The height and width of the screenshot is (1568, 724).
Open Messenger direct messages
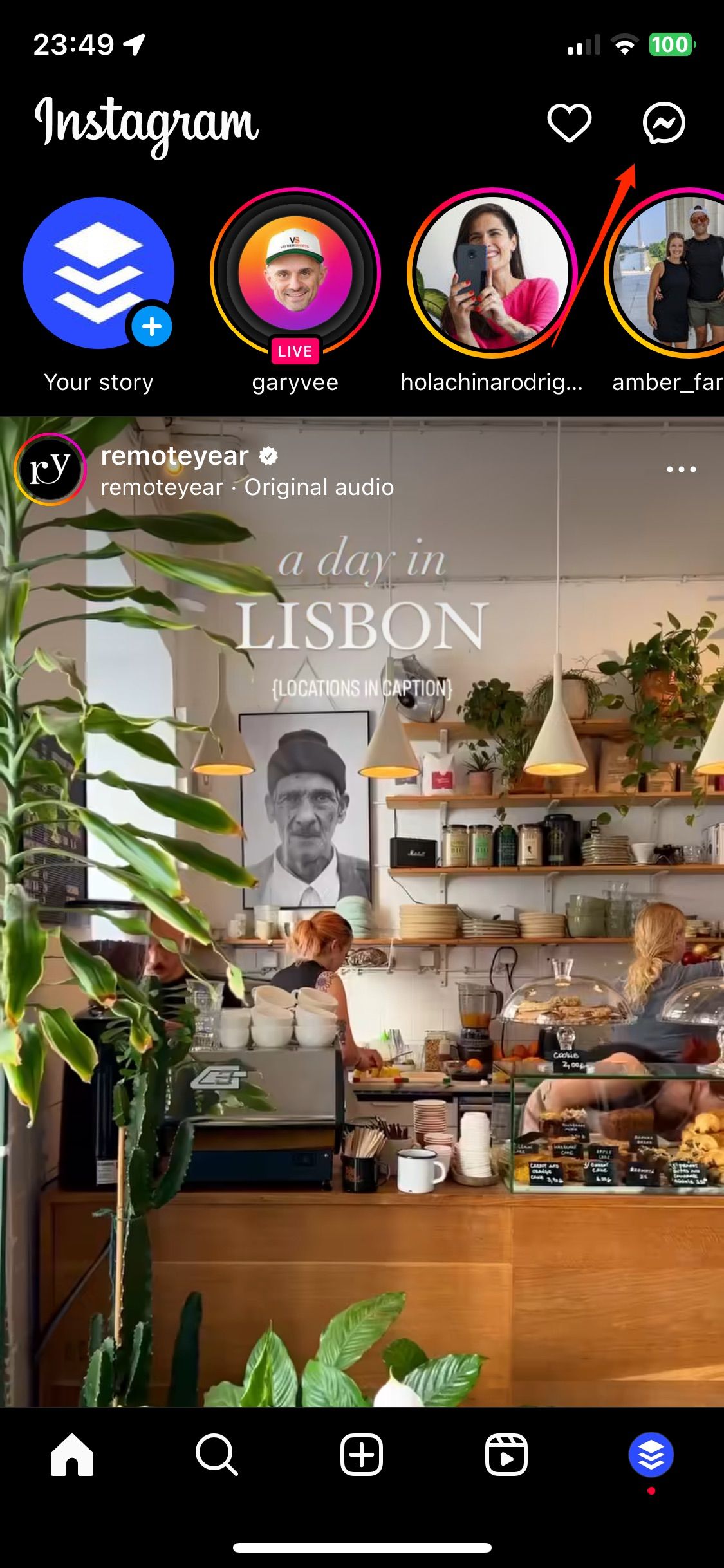pos(664,122)
